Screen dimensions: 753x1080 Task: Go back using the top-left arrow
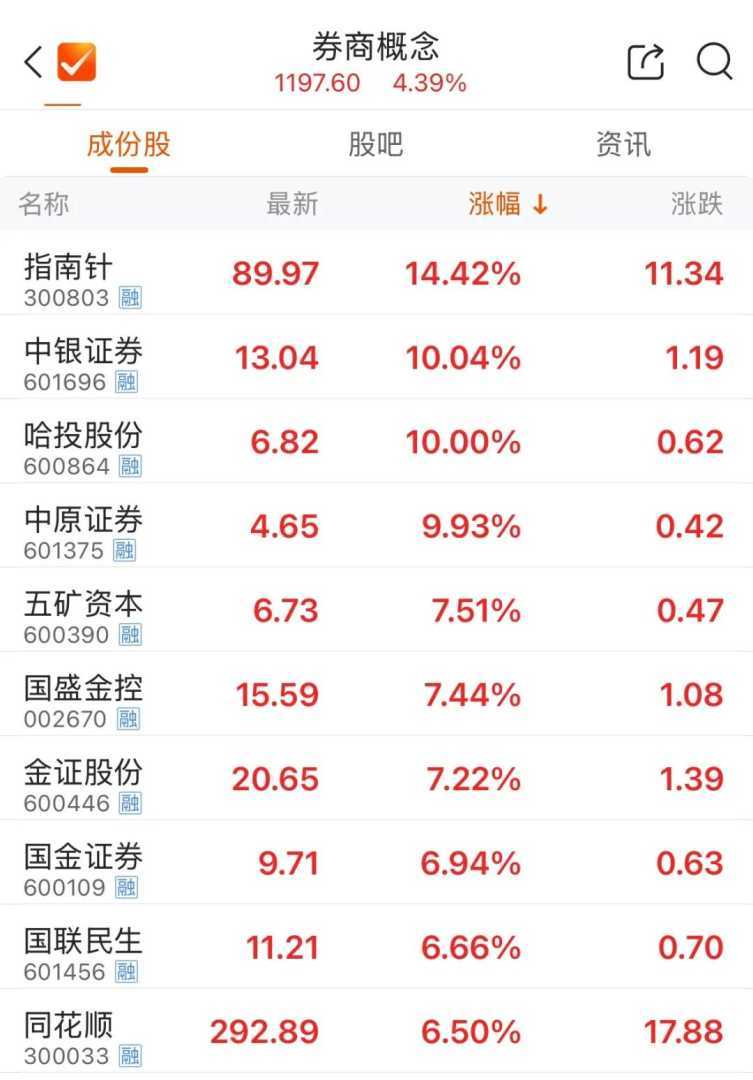point(33,62)
